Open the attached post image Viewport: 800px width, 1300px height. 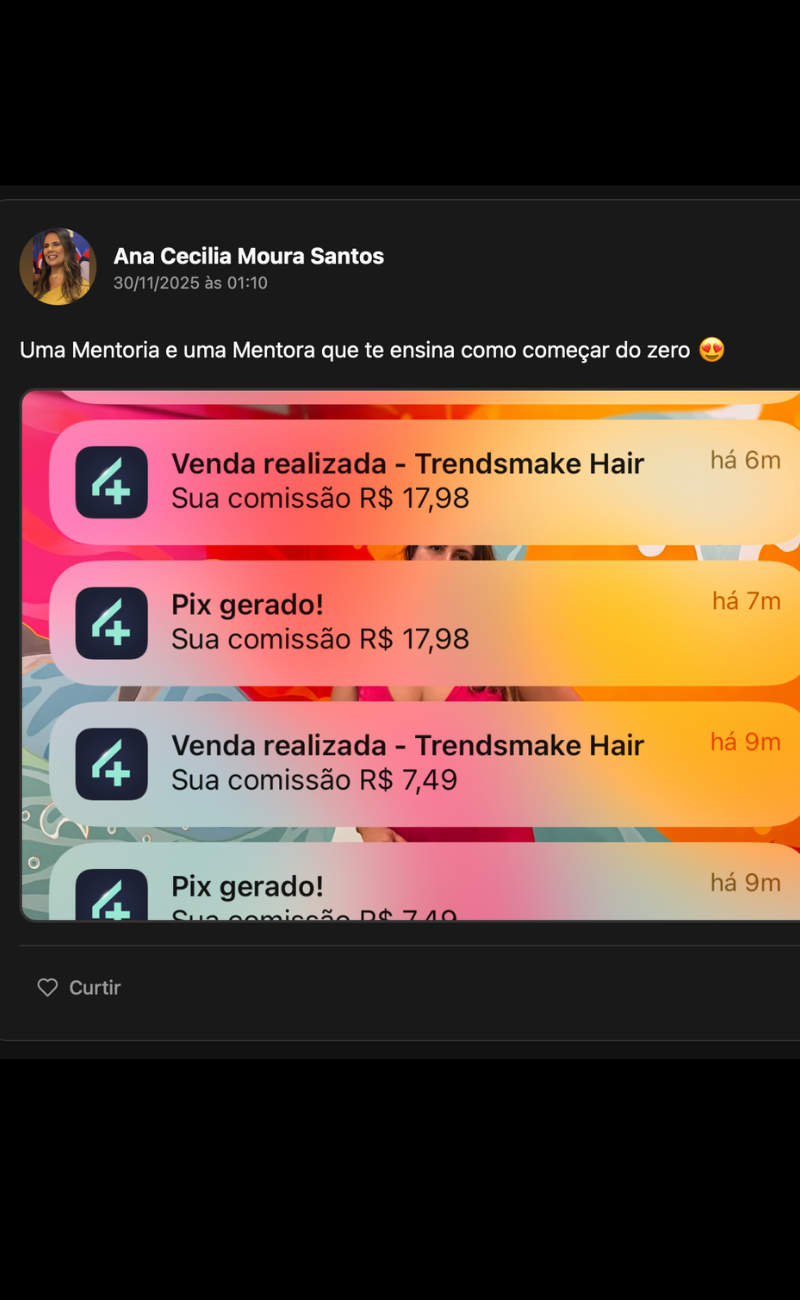tap(410, 655)
